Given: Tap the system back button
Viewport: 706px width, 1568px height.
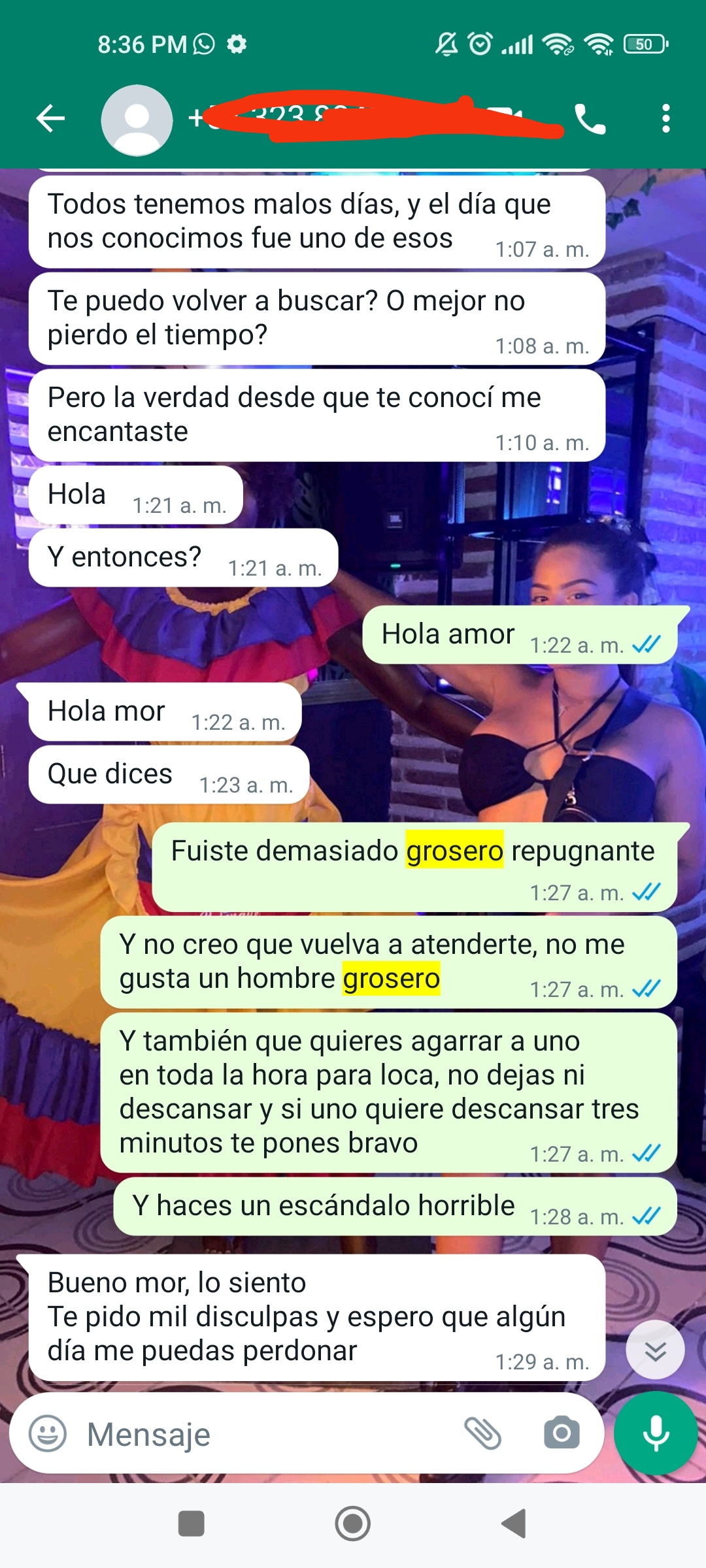Looking at the screenshot, I should tap(514, 1524).
